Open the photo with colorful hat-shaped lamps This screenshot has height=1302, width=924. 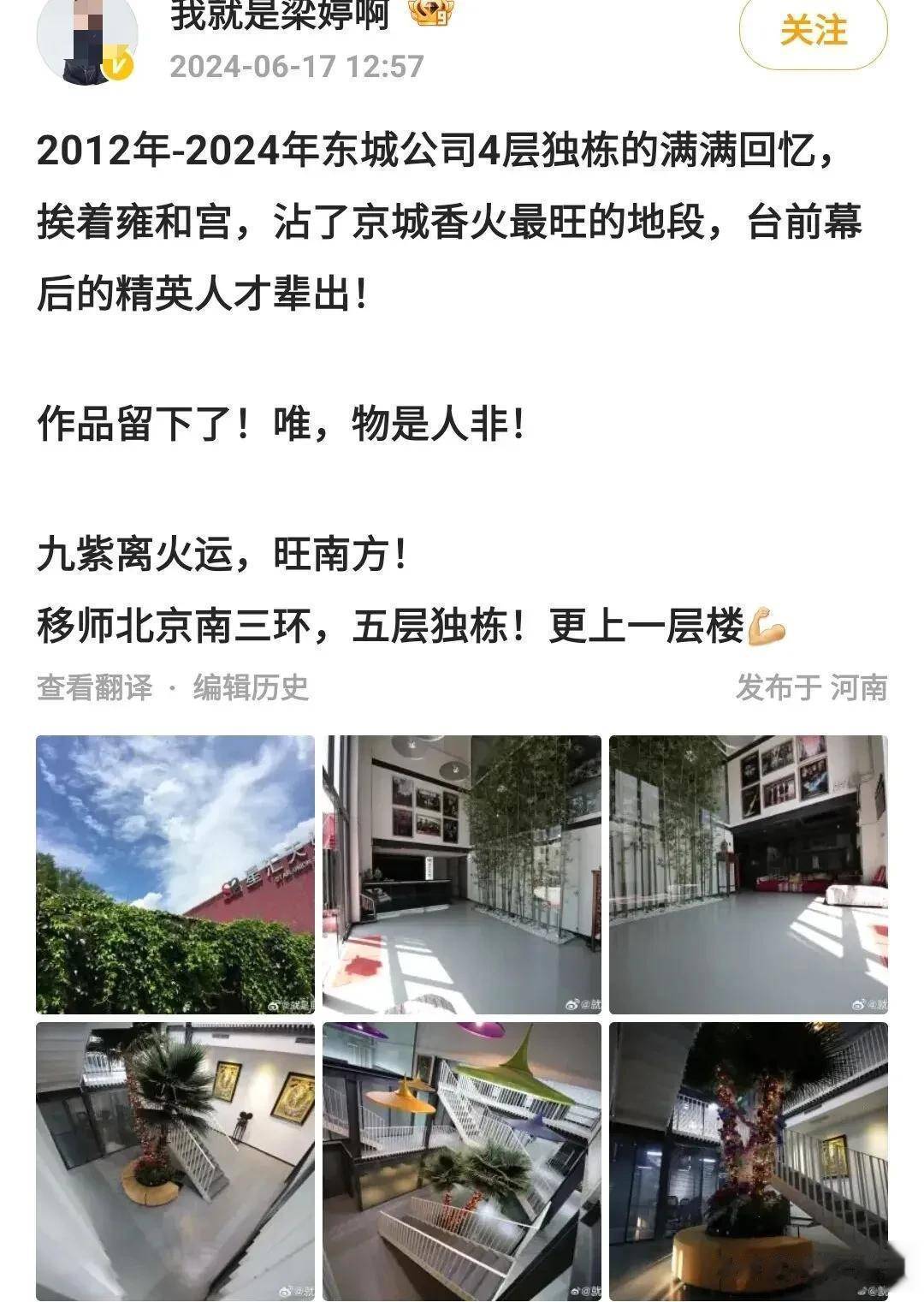(x=462, y=1161)
